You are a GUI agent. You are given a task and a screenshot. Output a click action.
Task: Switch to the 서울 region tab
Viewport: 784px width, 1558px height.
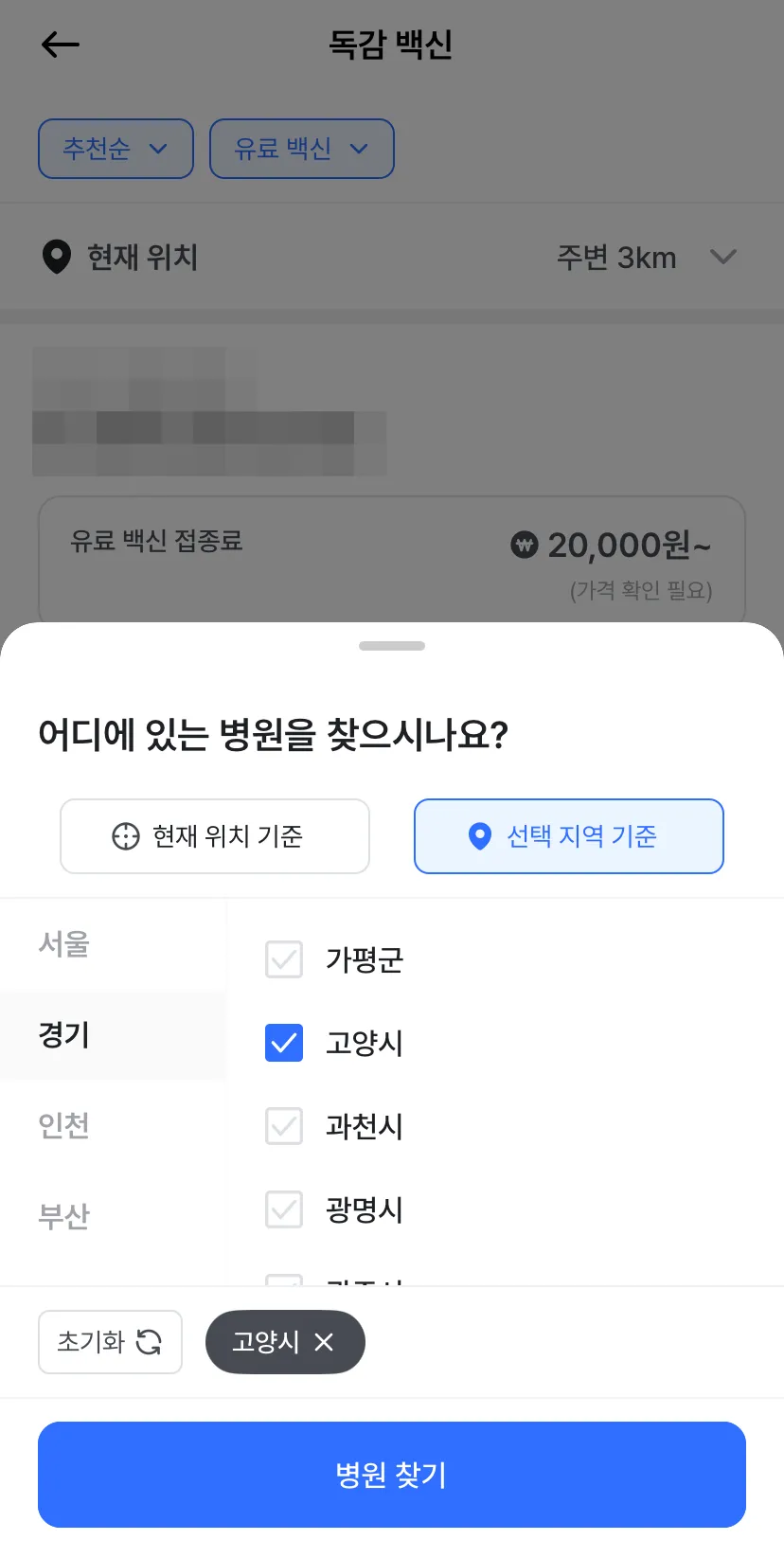[x=62, y=943]
